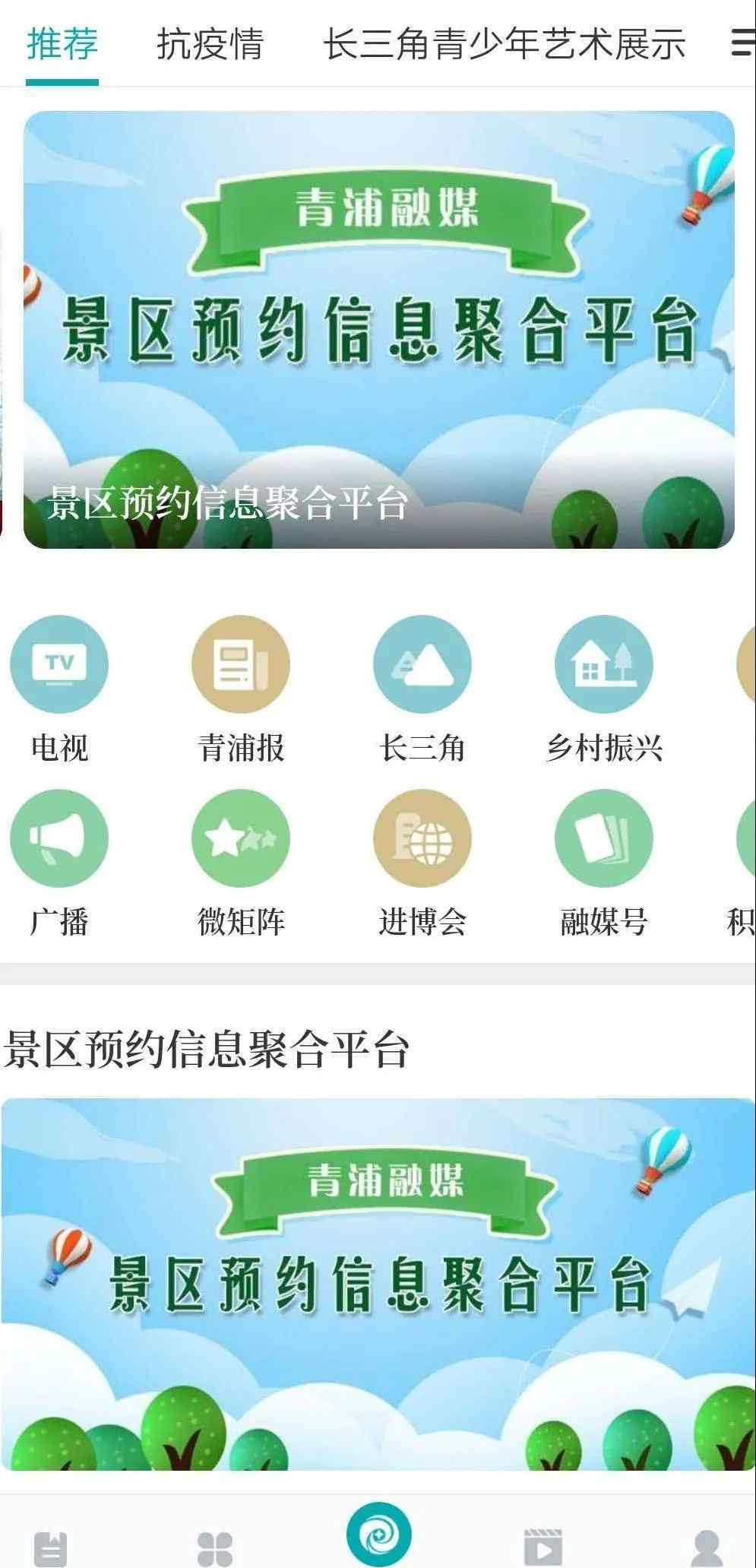Open 乡村振兴 section
The height and width of the screenshot is (1568, 756).
604,689
